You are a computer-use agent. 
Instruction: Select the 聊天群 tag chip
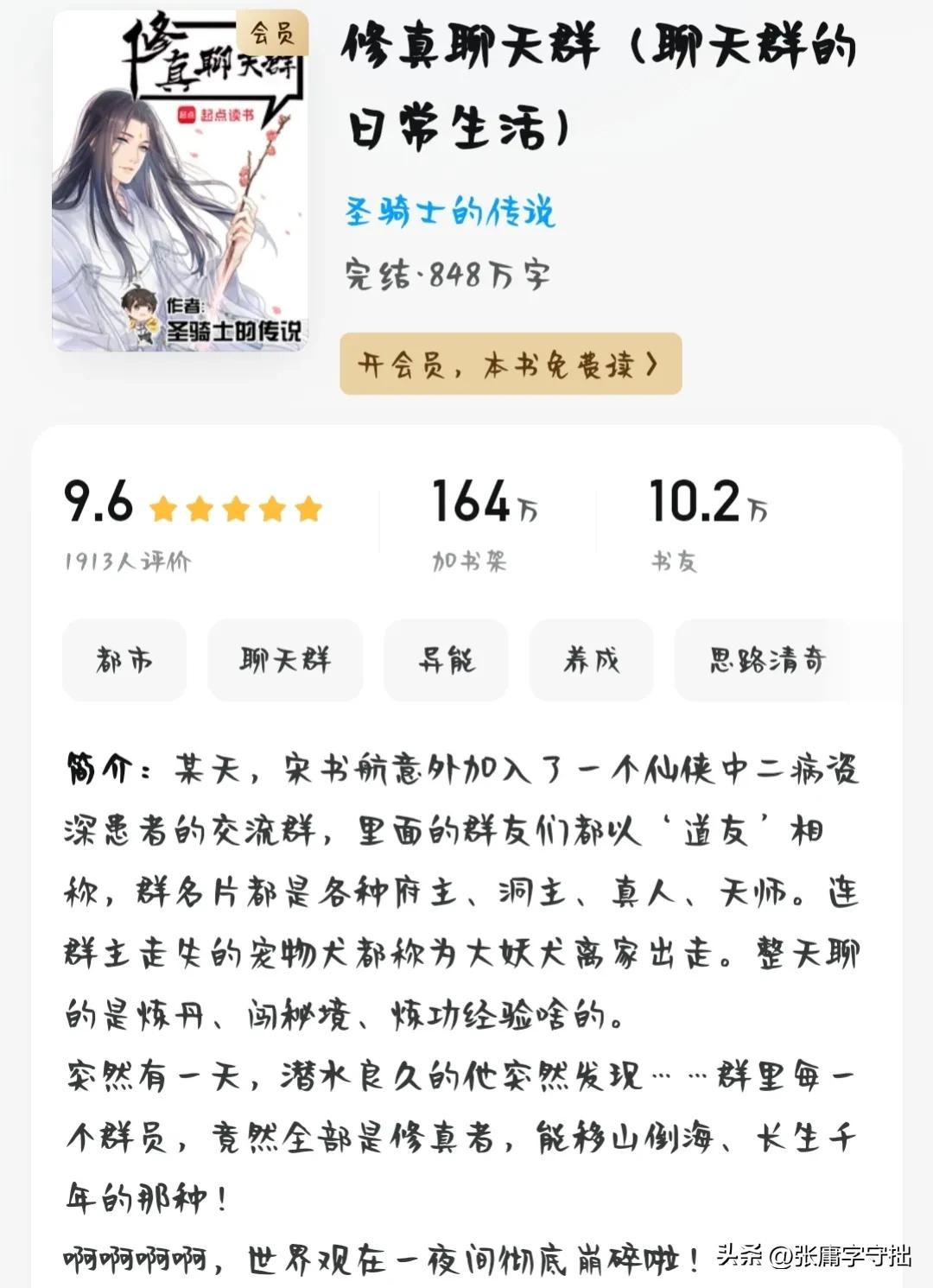(x=285, y=660)
